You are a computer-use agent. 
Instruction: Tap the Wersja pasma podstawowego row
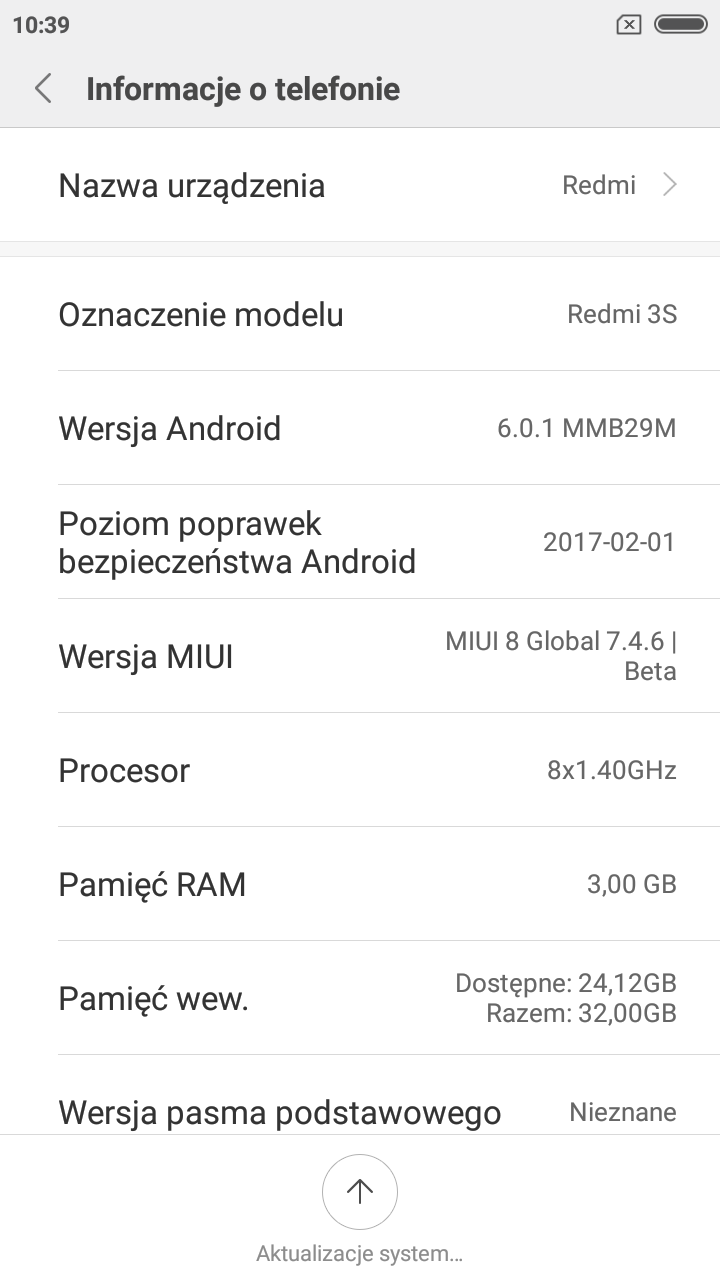[360, 1108]
